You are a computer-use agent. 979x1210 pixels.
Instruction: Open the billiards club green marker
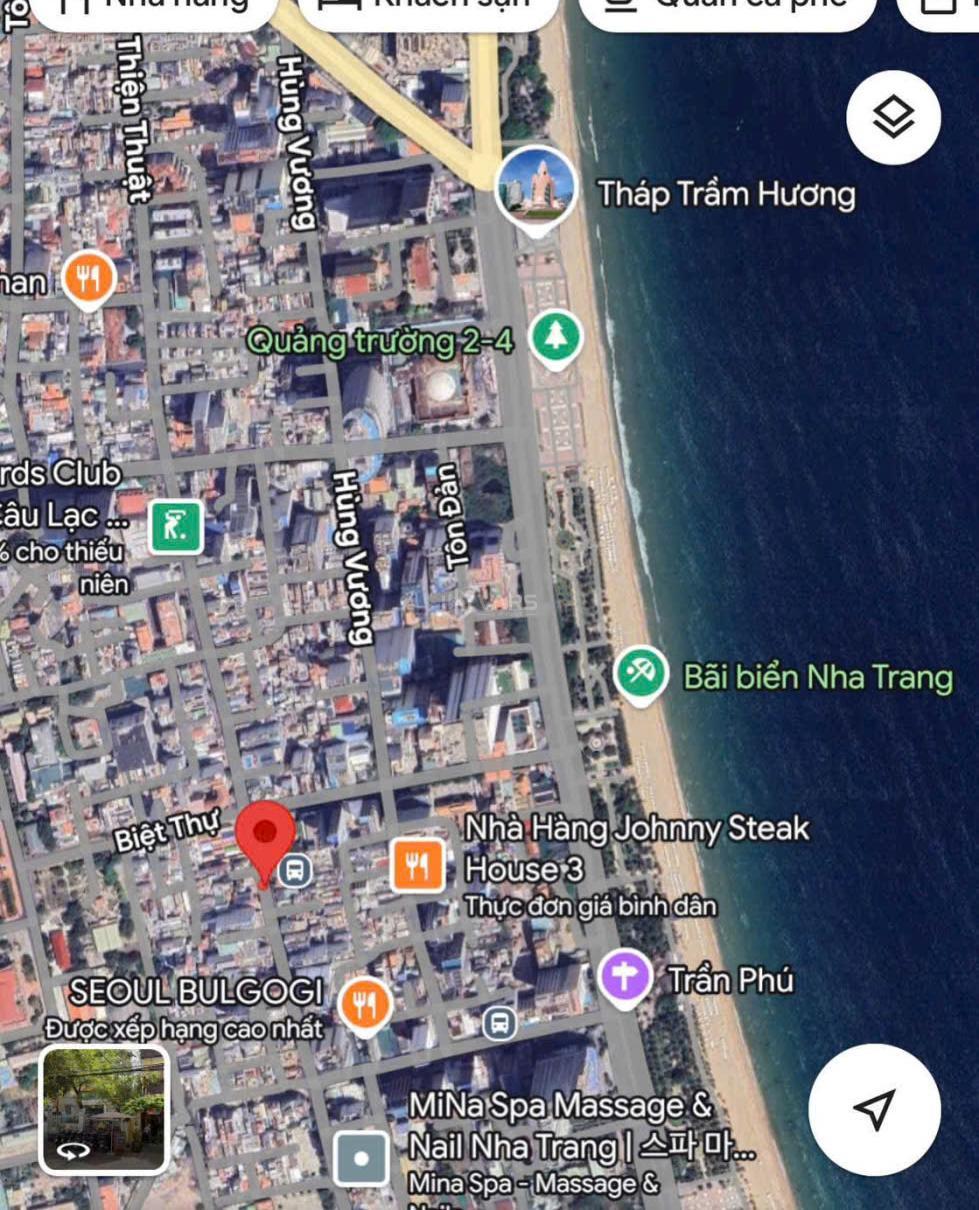(177, 528)
